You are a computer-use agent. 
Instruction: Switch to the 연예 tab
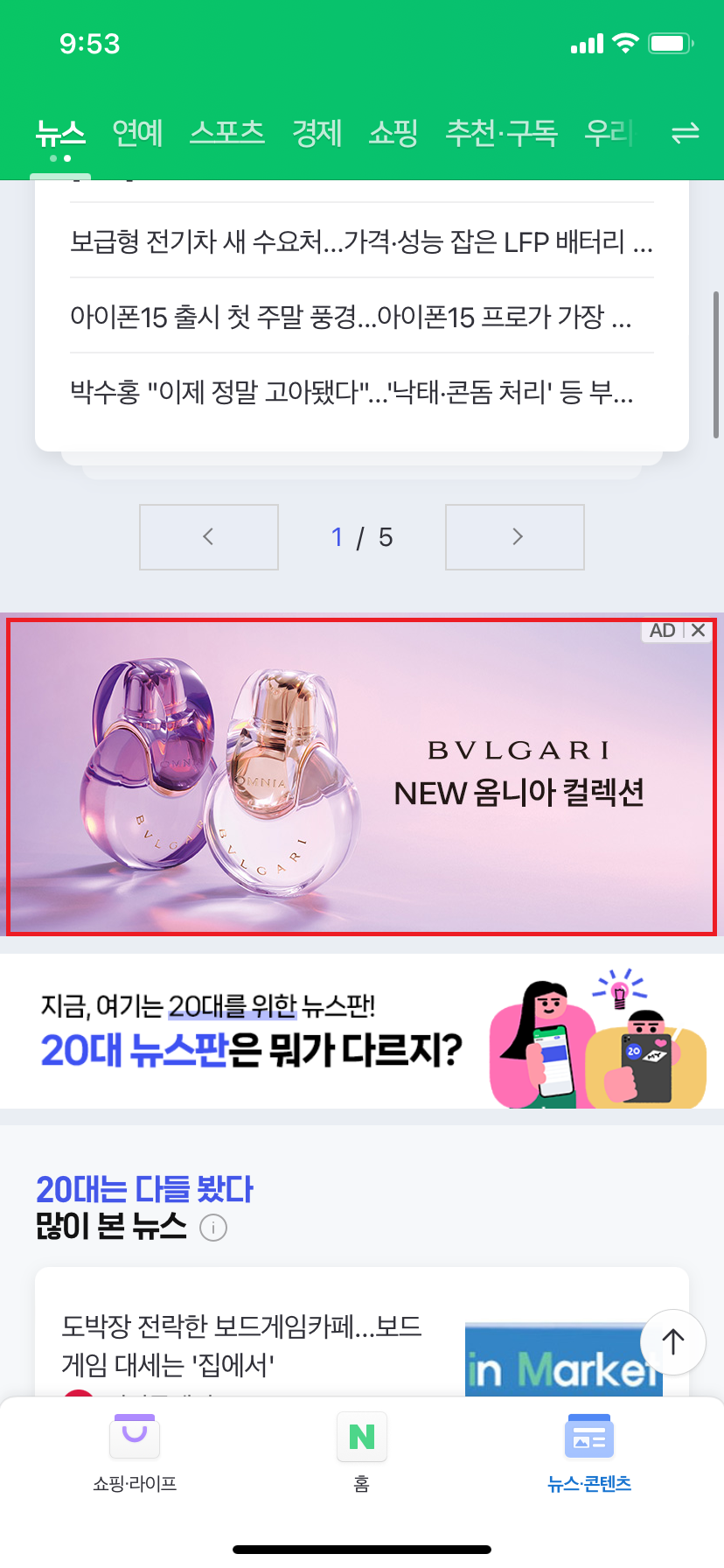137,133
